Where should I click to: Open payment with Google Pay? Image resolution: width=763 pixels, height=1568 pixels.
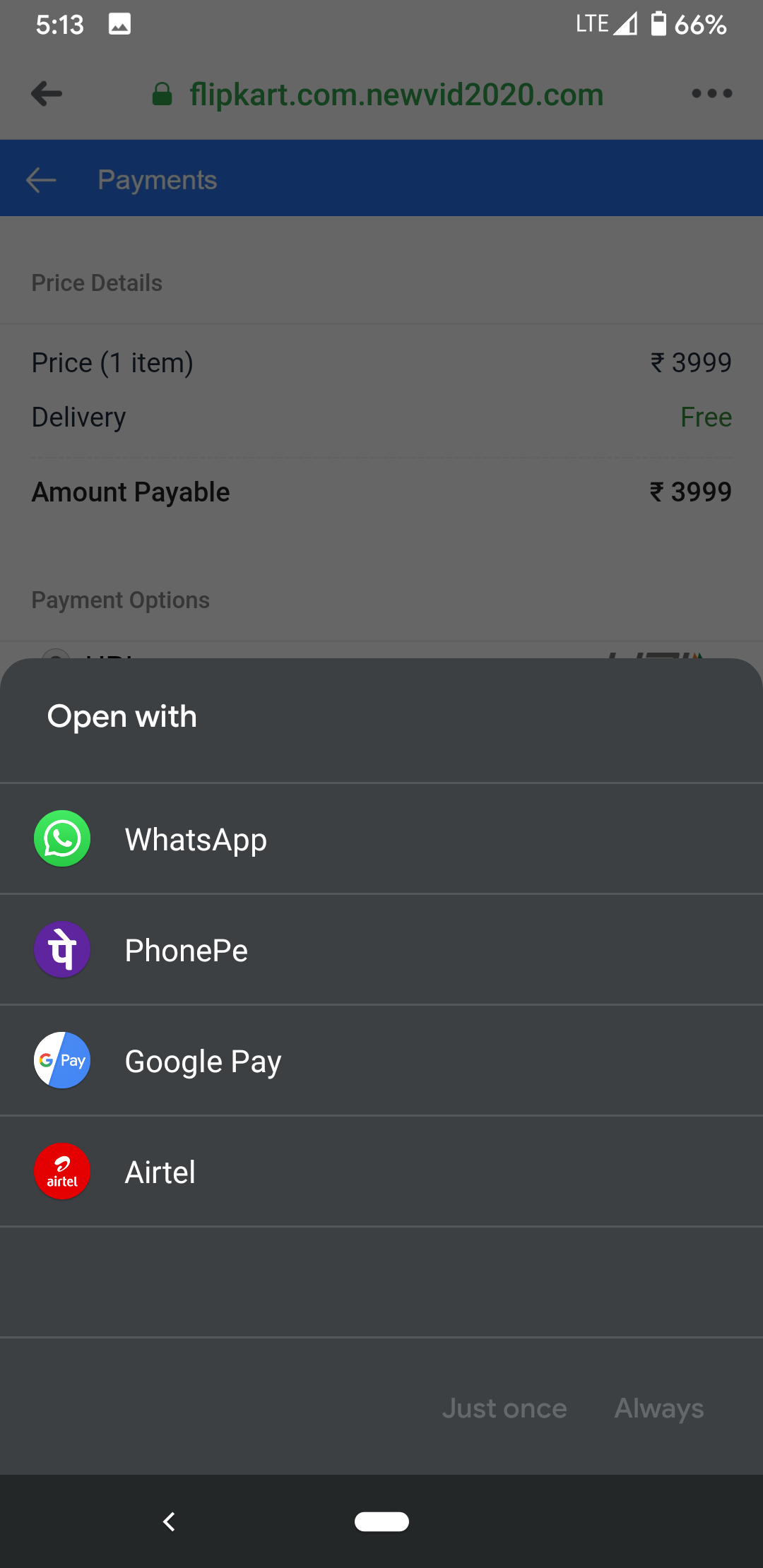click(x=203, y=1061)
